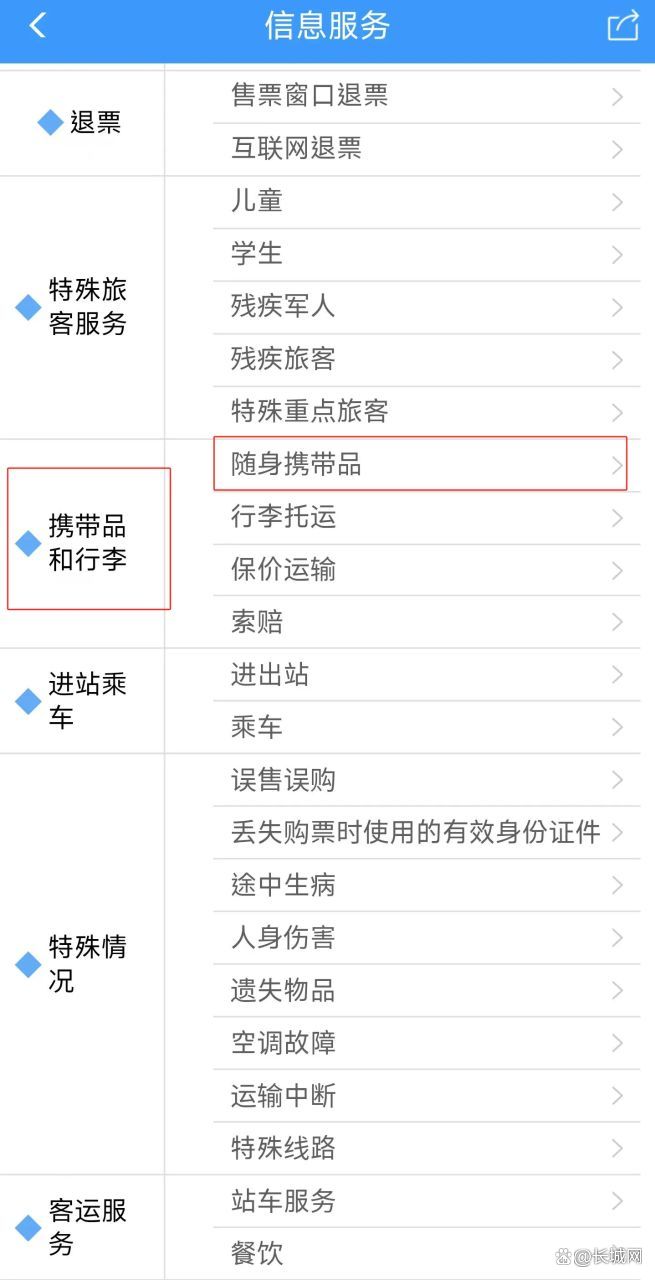Tap the share icon in the header
Screen dimensions: 655x1280
(623, 26)
